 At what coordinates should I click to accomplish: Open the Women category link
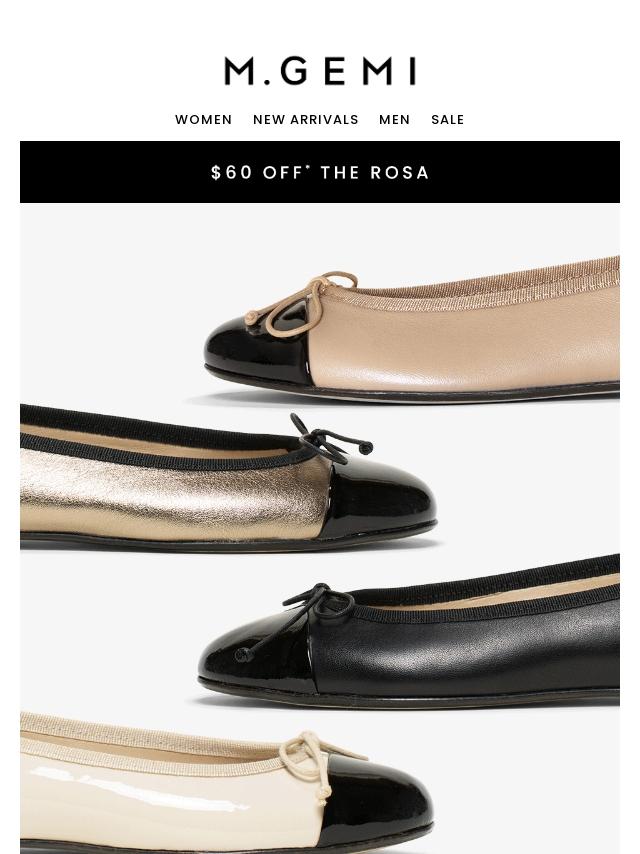[x=203, y=119]
